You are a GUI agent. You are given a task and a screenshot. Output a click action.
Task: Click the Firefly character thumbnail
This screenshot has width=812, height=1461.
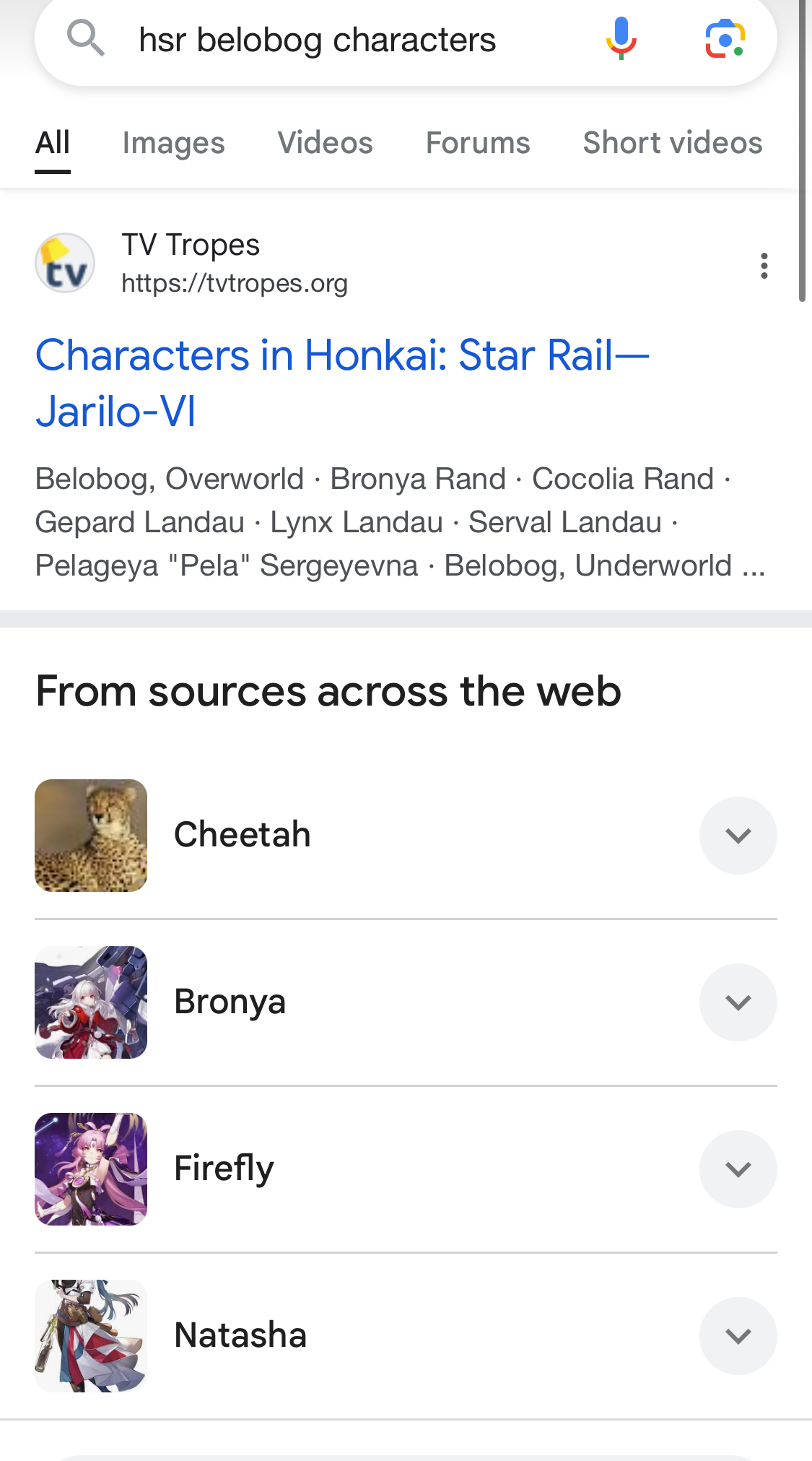click(x=90, y=1169)
